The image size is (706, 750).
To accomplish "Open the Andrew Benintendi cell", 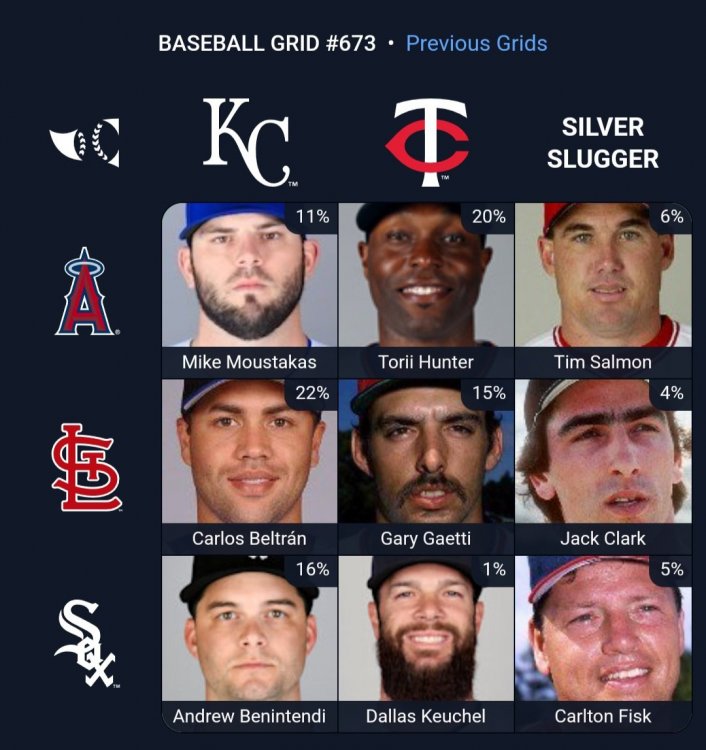I will point(249,643).
